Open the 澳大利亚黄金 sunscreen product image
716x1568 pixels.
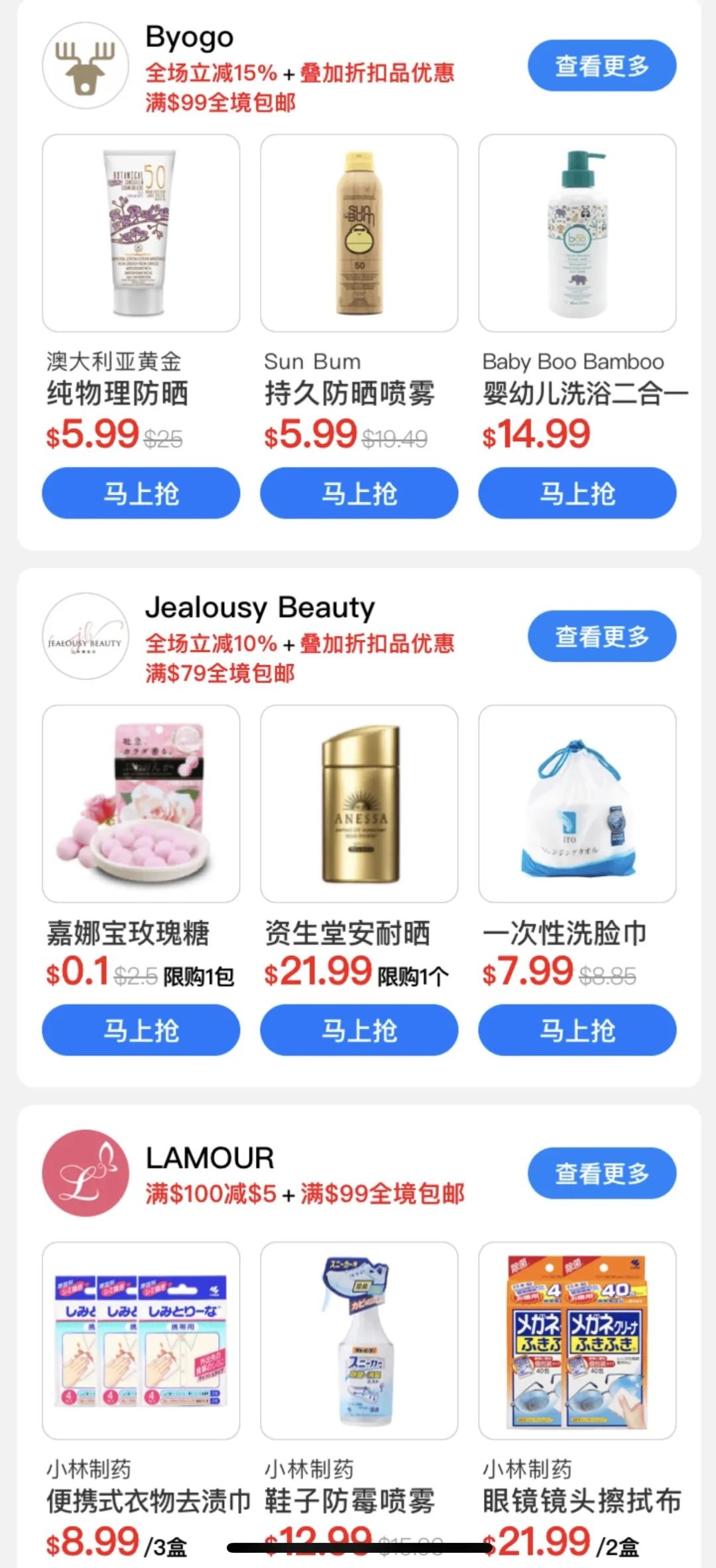click(140, 233)
